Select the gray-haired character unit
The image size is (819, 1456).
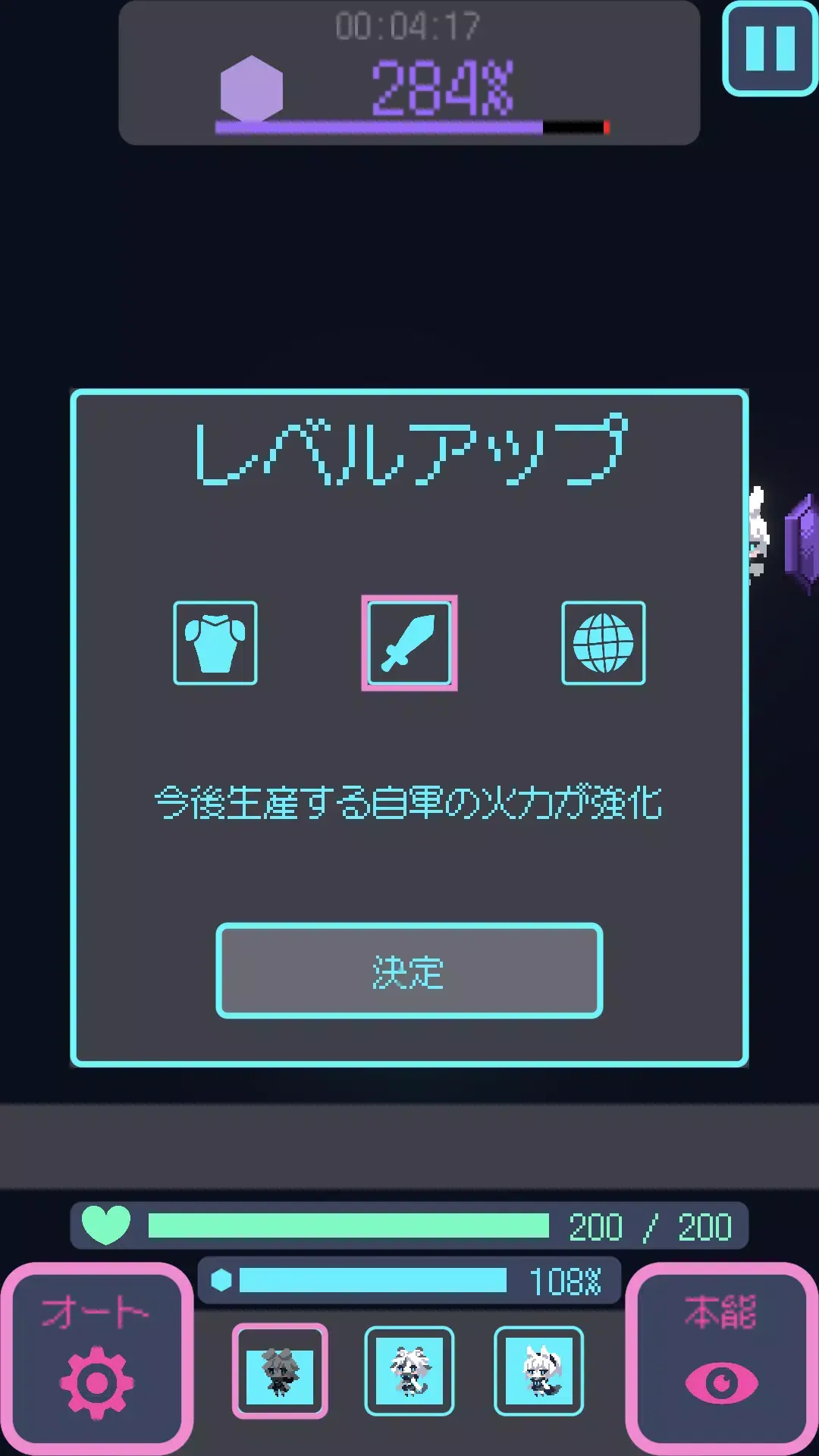(280, 1371)
